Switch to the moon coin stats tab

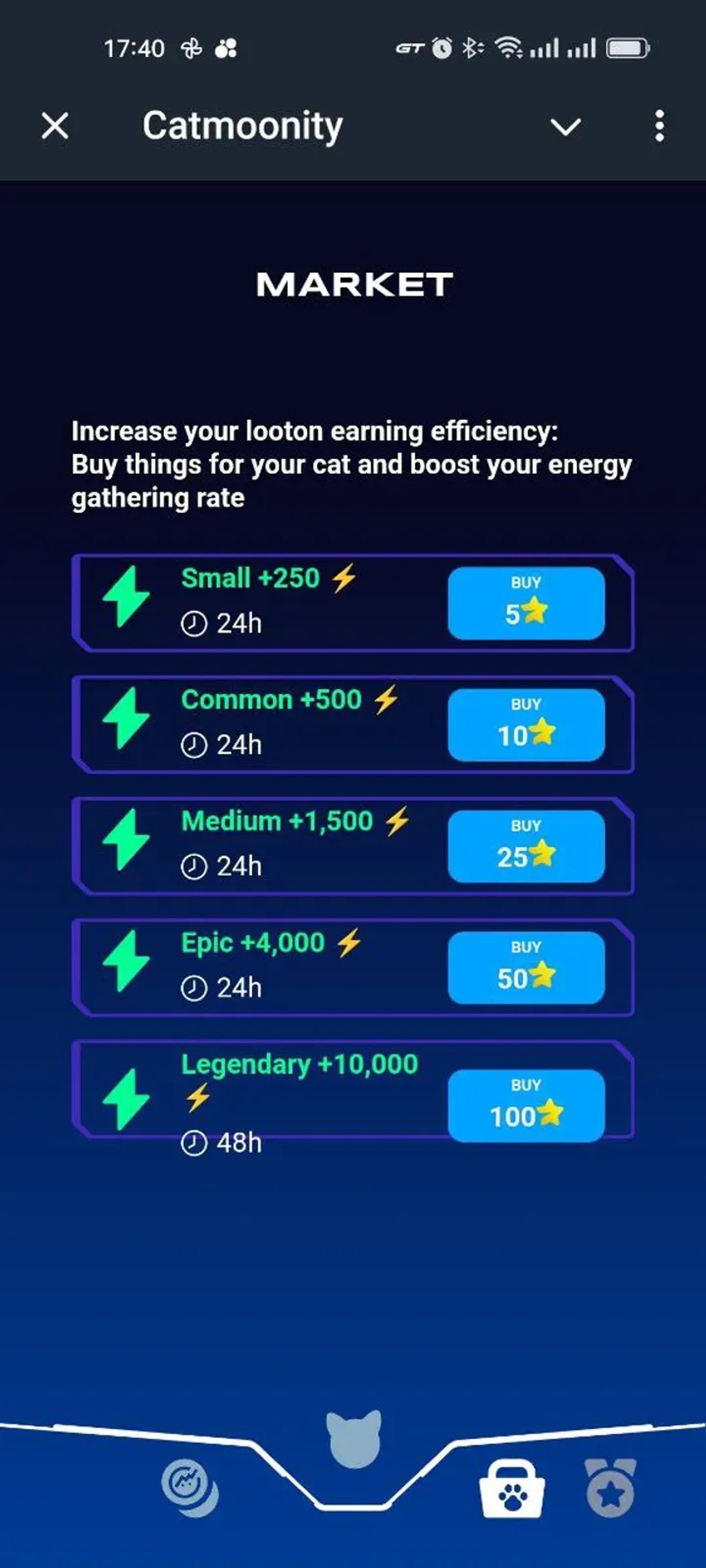tap(189, 1487)
